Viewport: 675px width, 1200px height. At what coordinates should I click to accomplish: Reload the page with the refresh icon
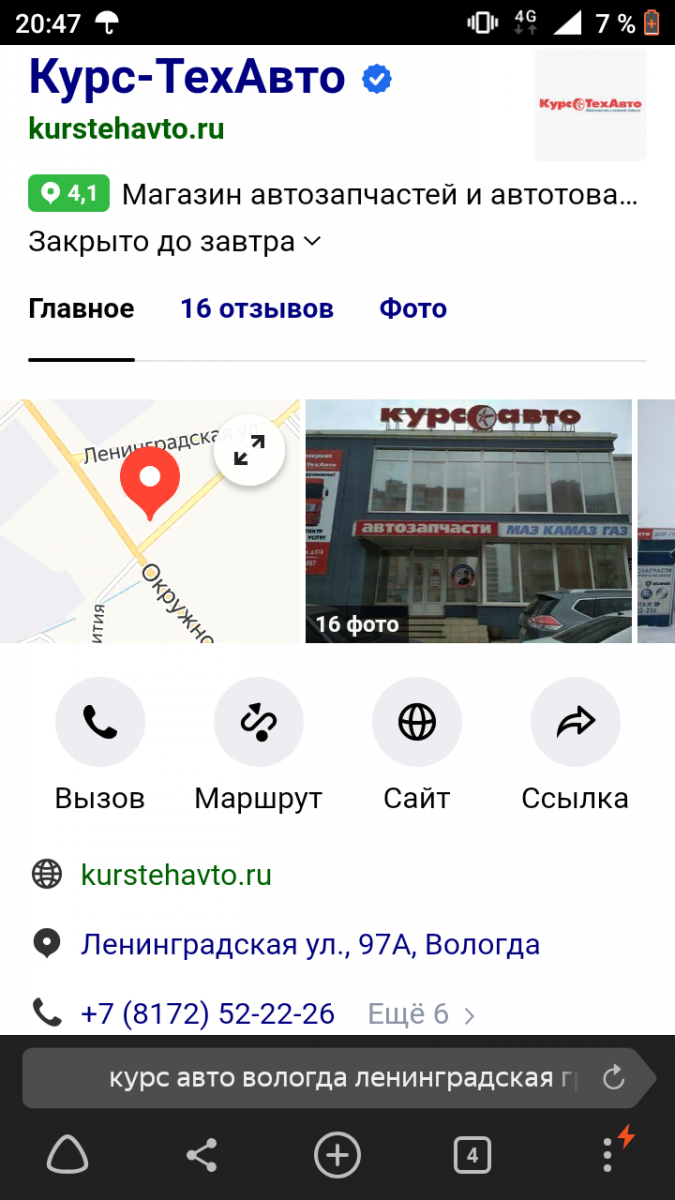613,1078
